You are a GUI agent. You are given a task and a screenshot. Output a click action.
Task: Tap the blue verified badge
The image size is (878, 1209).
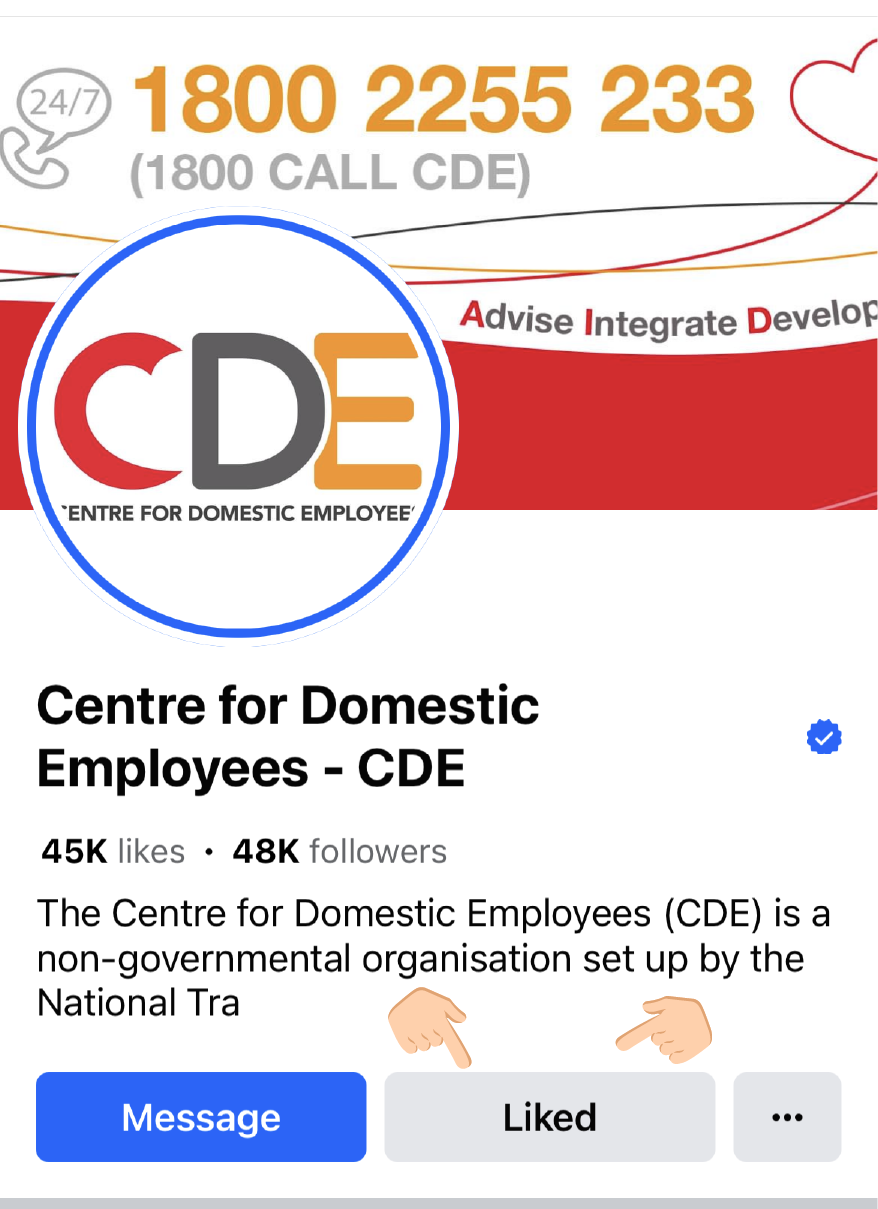823,739
